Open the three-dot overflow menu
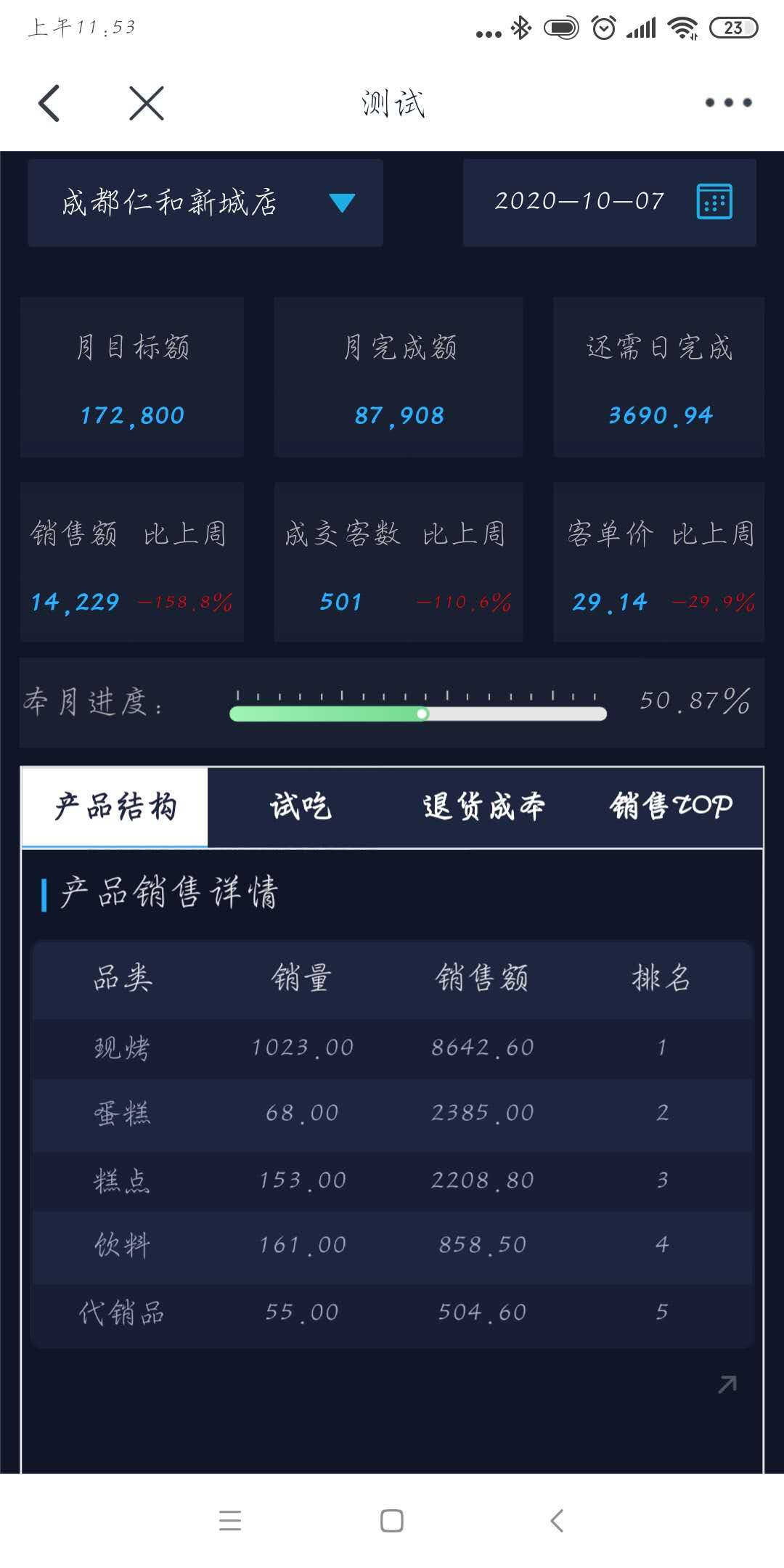The height and width of the screenshot is (1568, 784). coord(728,103)
